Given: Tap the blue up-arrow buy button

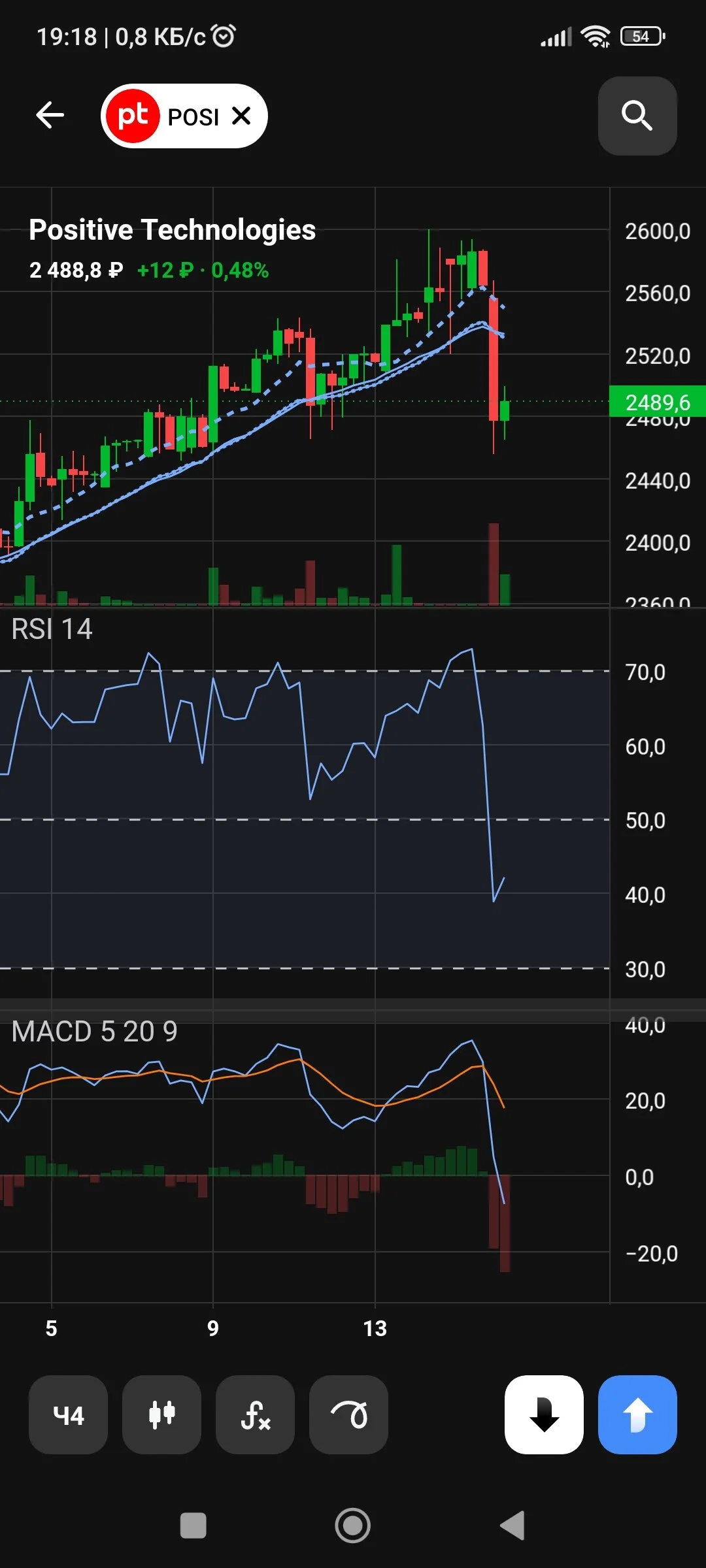Looking at the screenshot, I should tap(637, 1414).
